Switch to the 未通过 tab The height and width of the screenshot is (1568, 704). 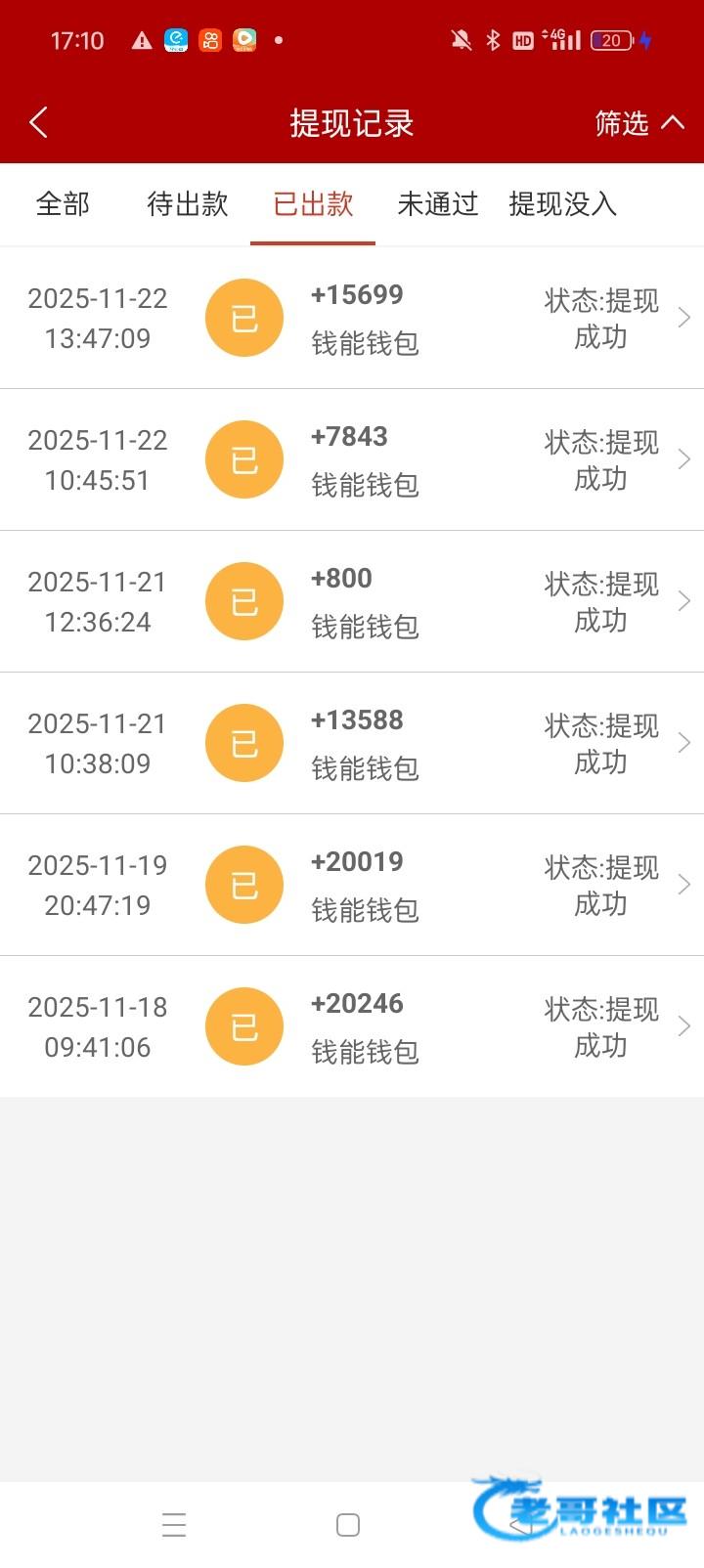438,204
